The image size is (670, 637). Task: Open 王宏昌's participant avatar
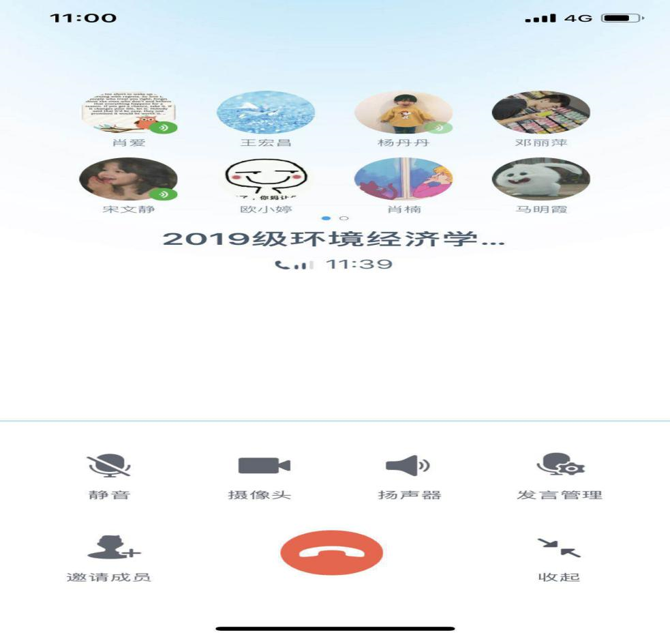pos(265,112)
